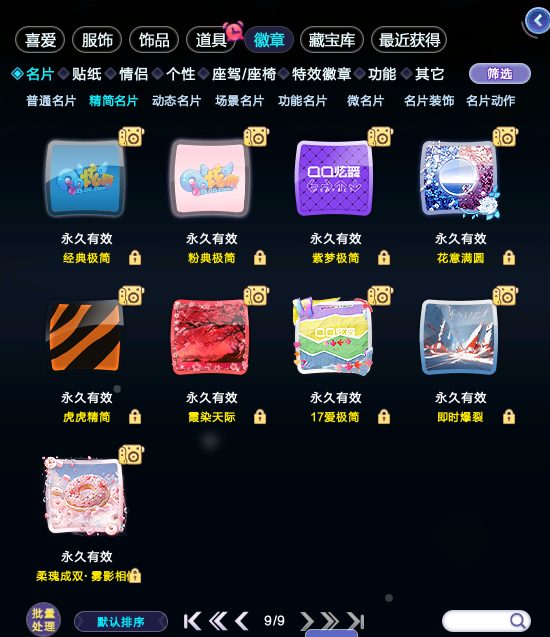Tap the back arrow icon

[x=538, y=20]
